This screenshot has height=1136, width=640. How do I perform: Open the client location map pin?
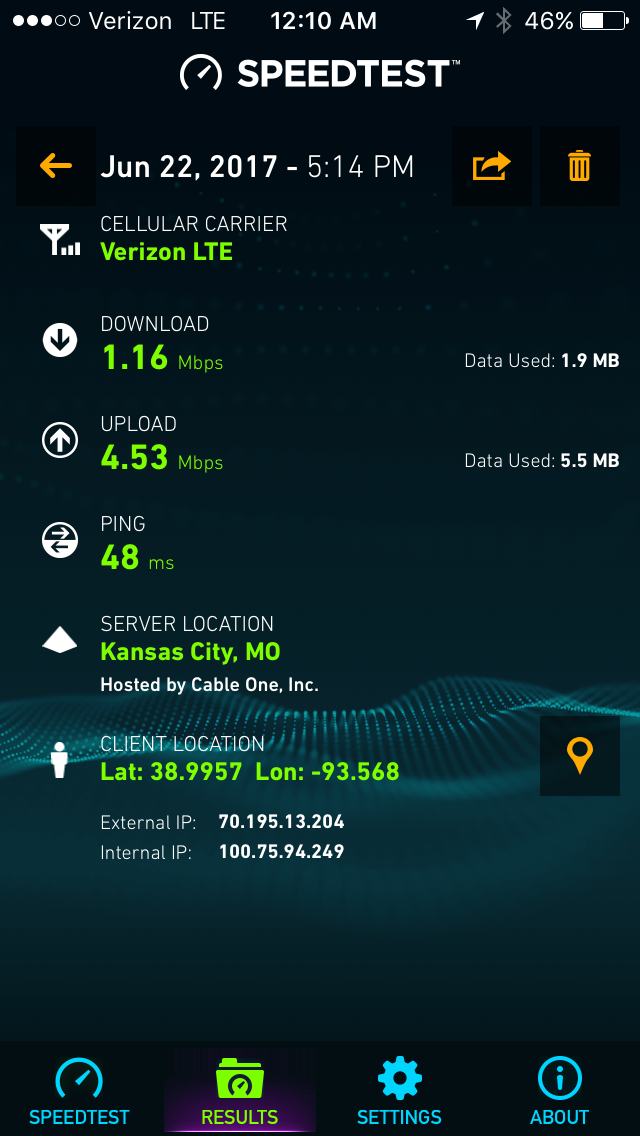580,756
